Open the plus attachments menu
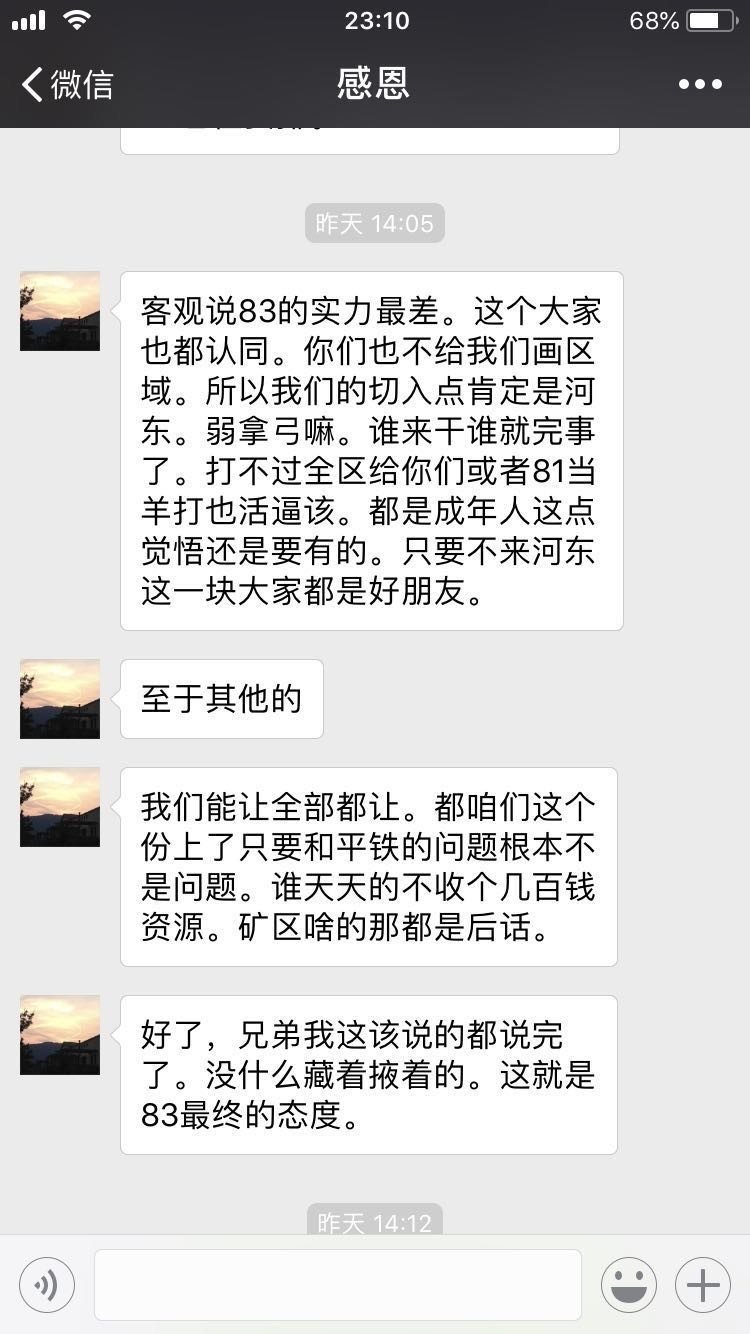 point(703,1285)
